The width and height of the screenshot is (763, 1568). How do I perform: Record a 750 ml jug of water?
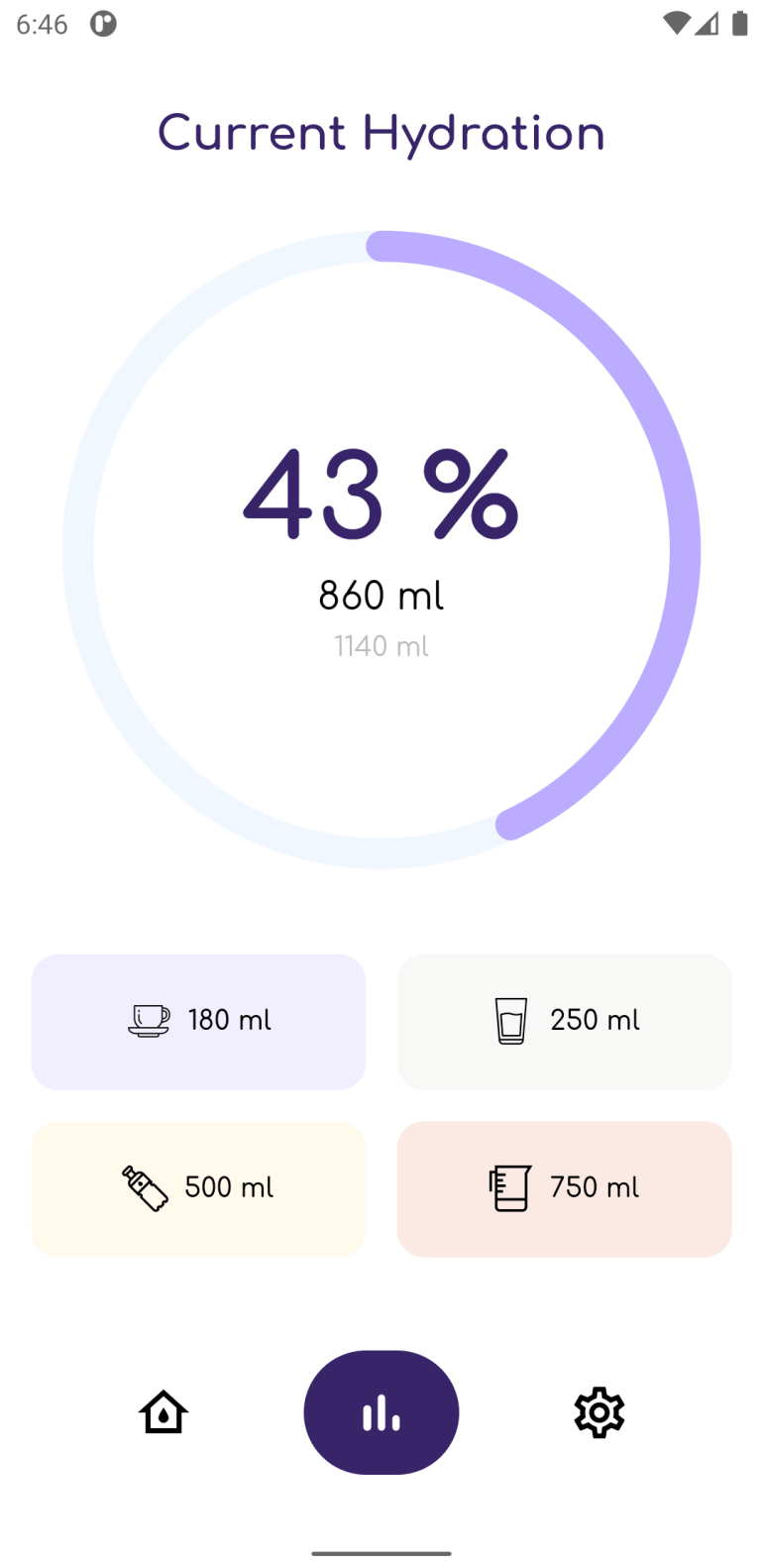[564, 1188]
